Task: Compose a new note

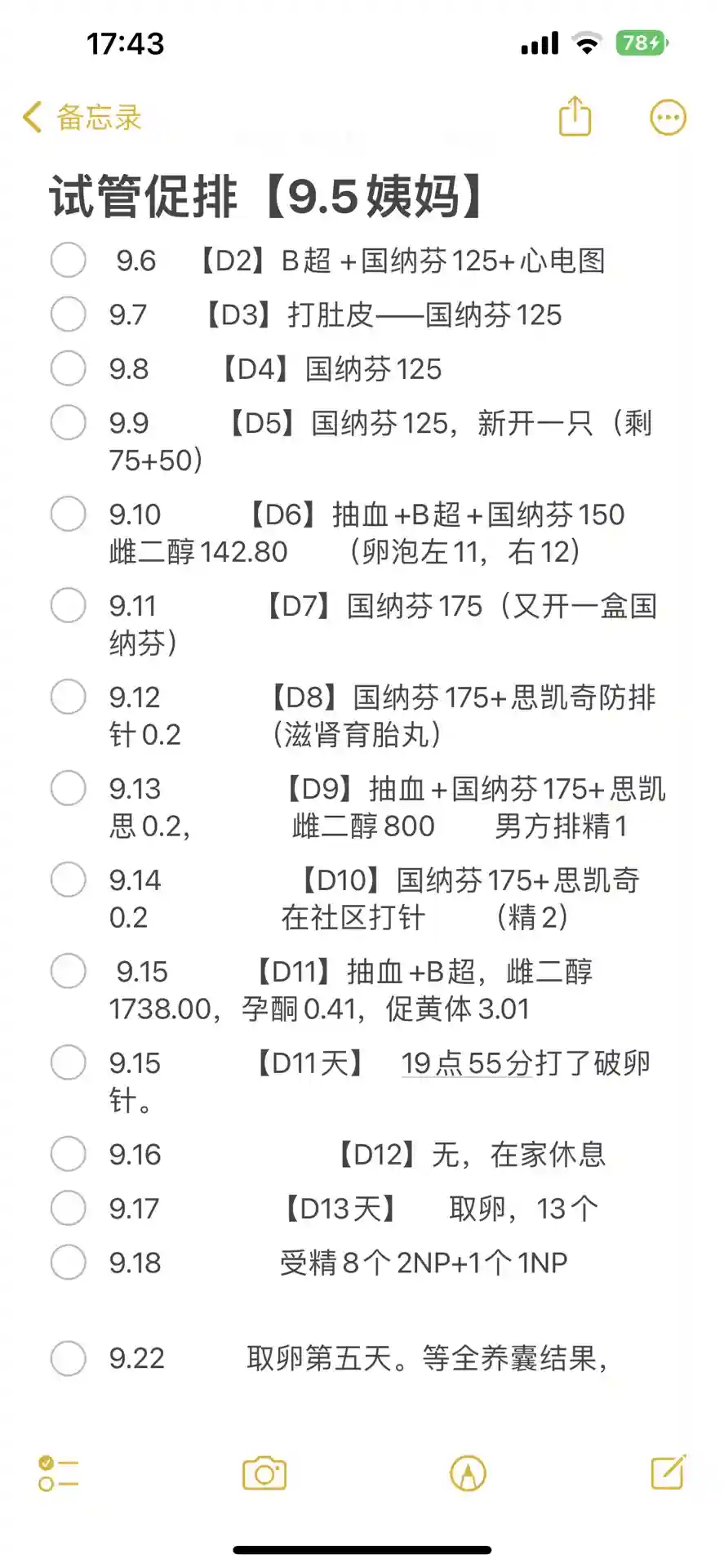Action: tap(668, 1472)
